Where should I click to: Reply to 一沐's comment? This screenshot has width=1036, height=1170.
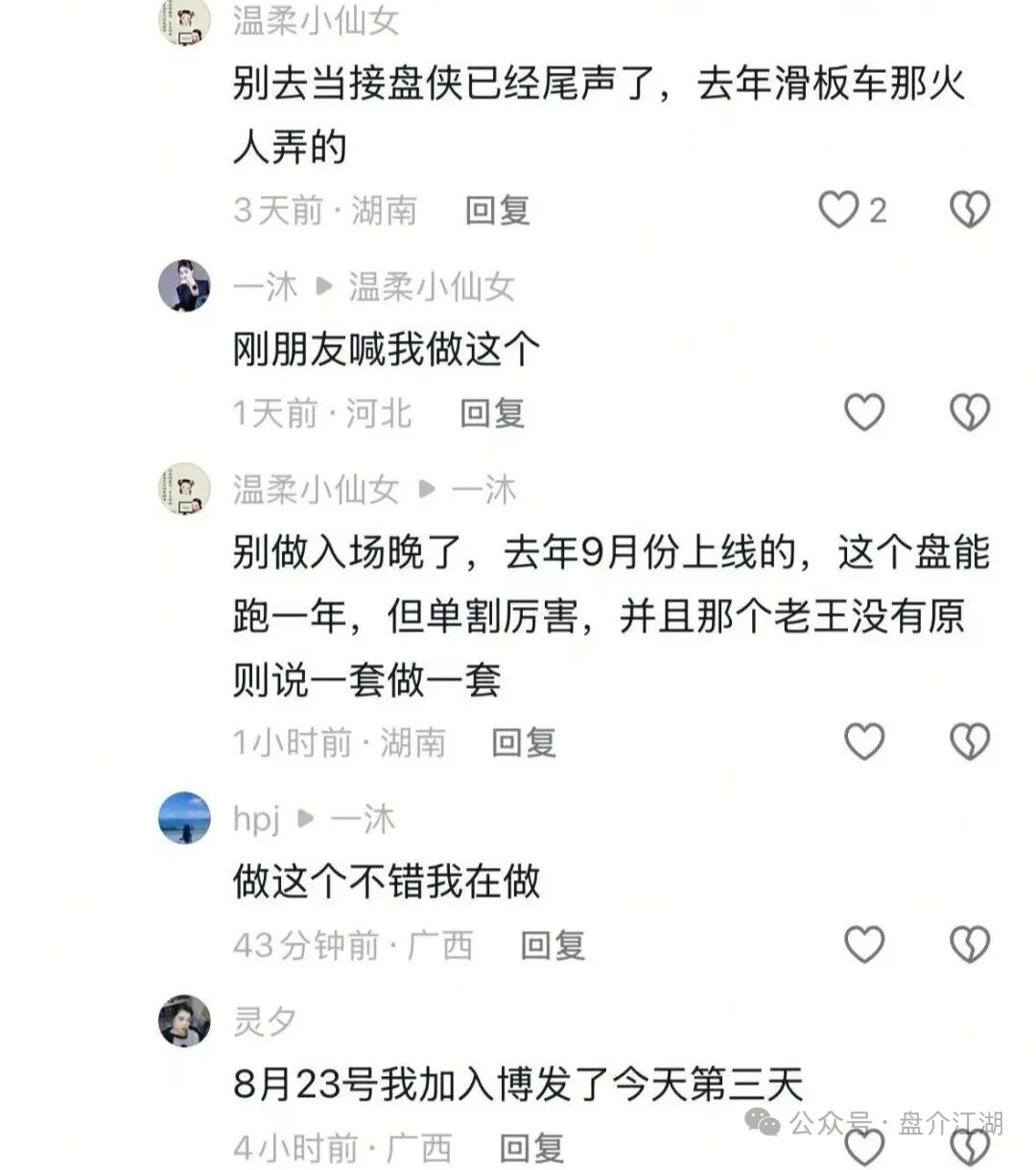tap(491, 413)
